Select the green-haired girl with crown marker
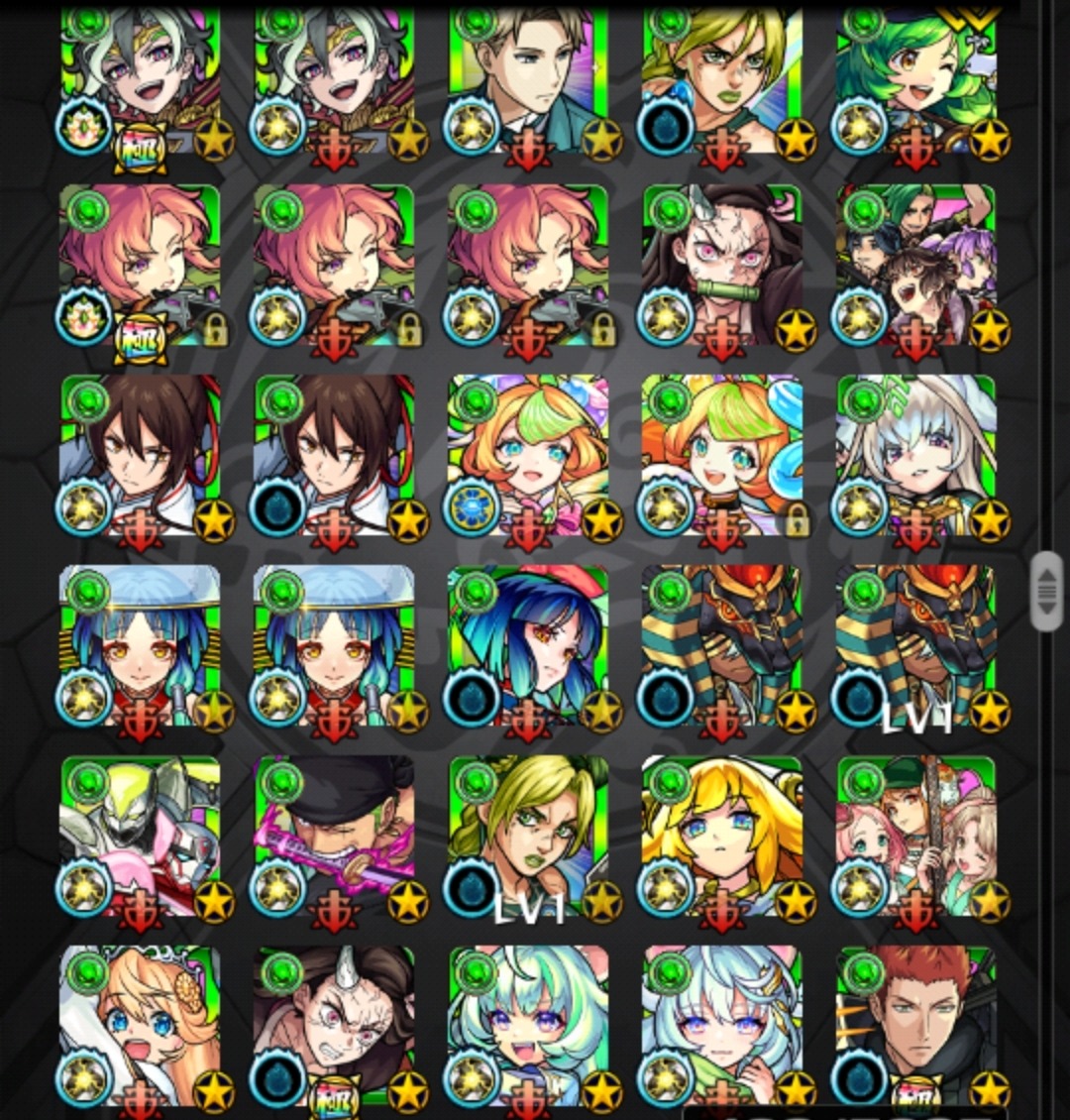The height and width of the screenshot is (1120, 1070). click(916, 79)
